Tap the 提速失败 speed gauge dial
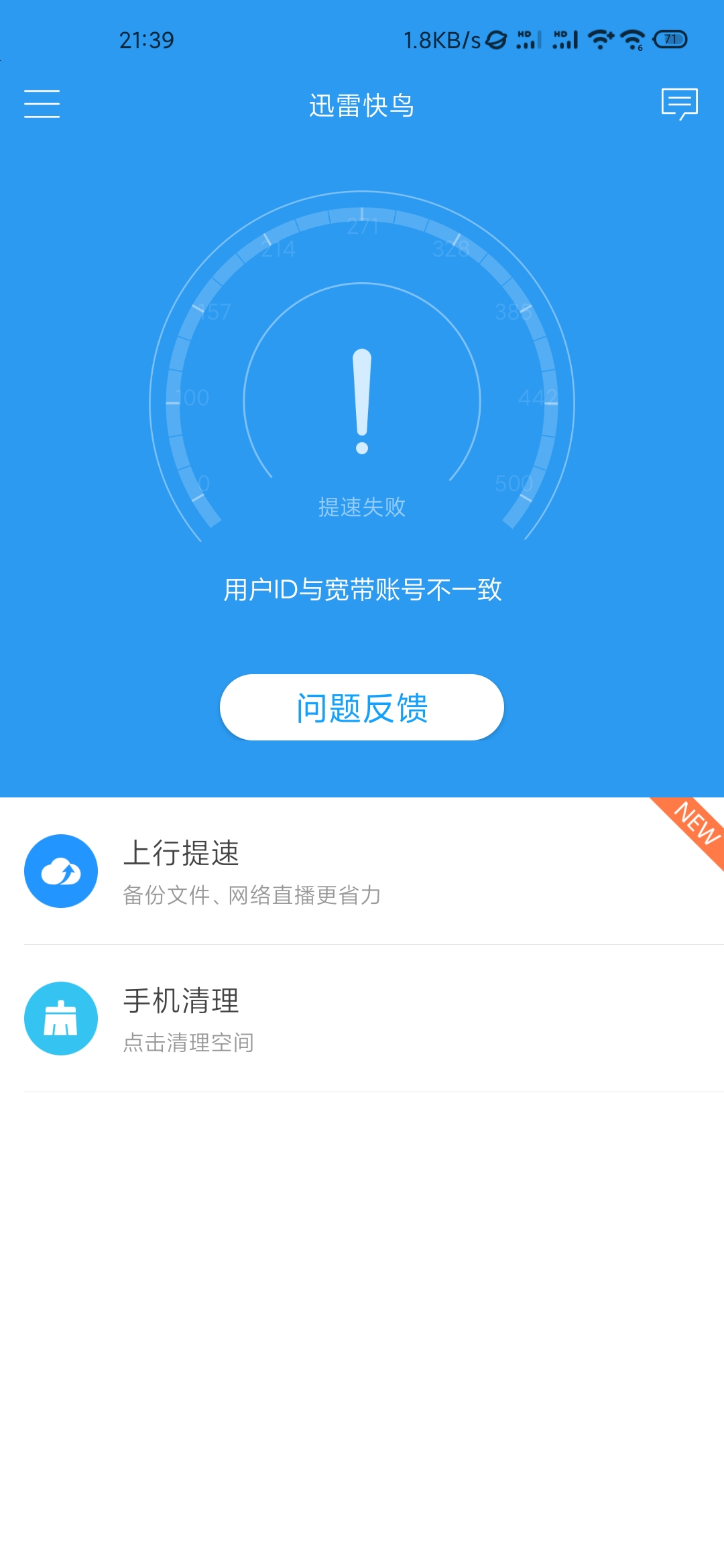The image size is (724, 1568). pyautogui.click(x=362, y=507)
